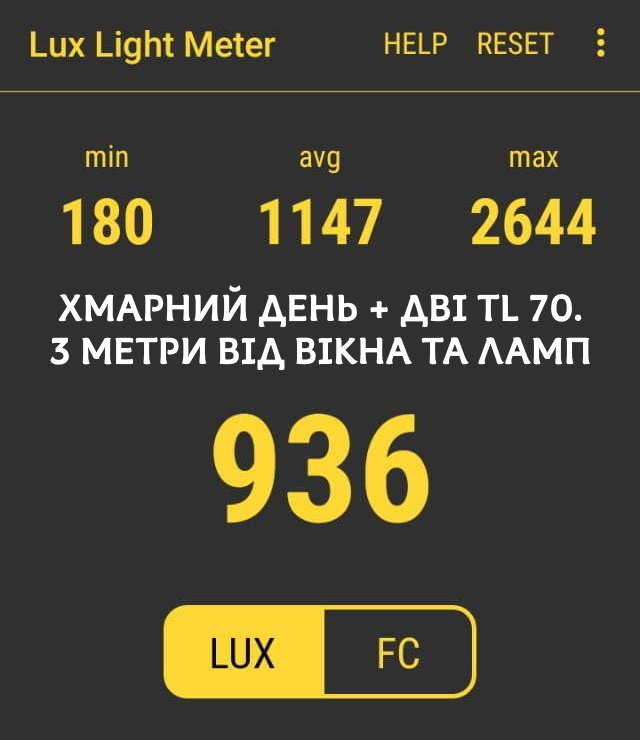The width and height of the screenshot is (640, 740).
Task: Select the LUX unit
Action: point(243,653)
